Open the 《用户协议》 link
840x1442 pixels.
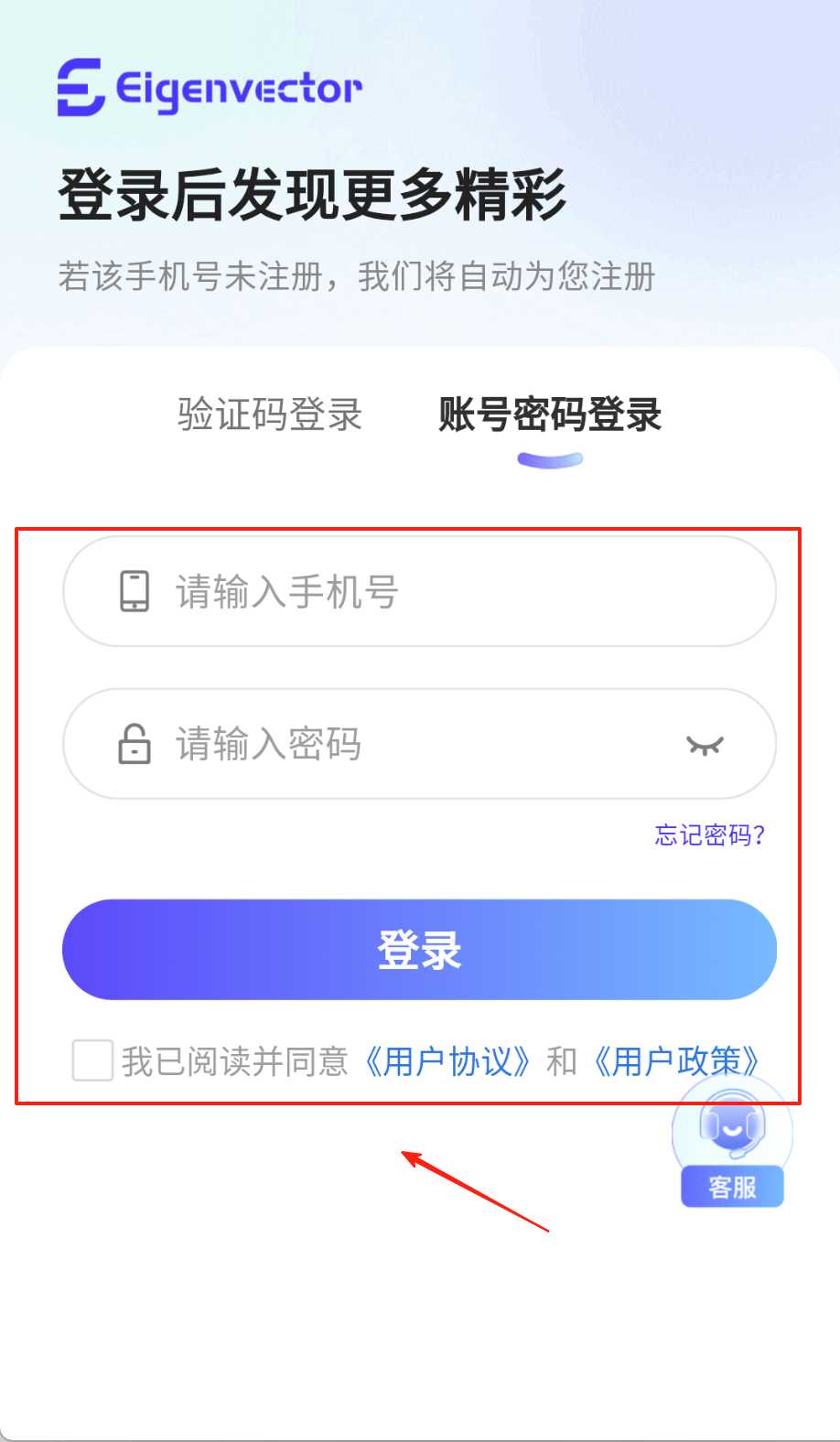(x=448, y=1061)
